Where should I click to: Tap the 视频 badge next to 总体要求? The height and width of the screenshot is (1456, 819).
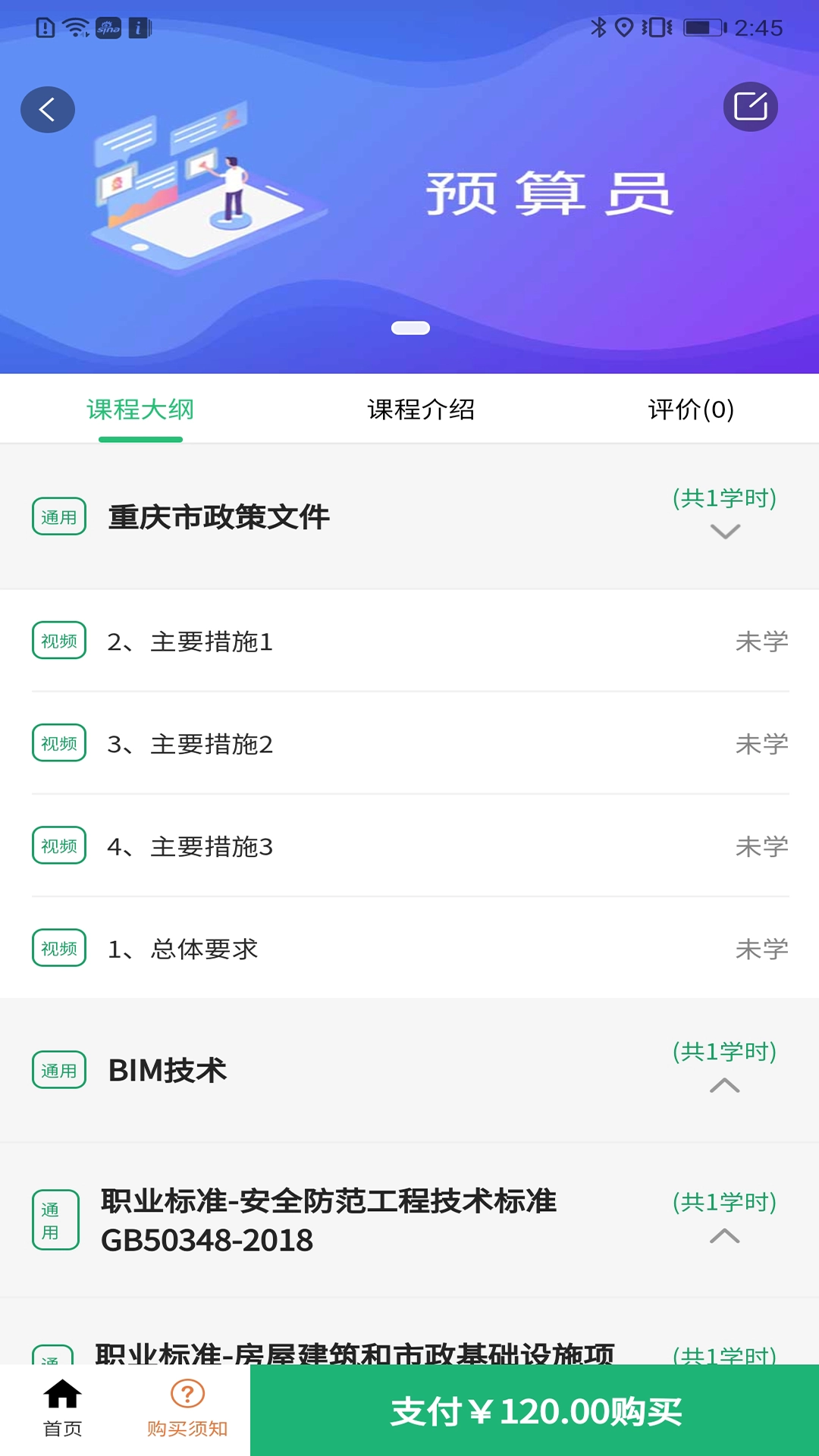coord(58,949)
